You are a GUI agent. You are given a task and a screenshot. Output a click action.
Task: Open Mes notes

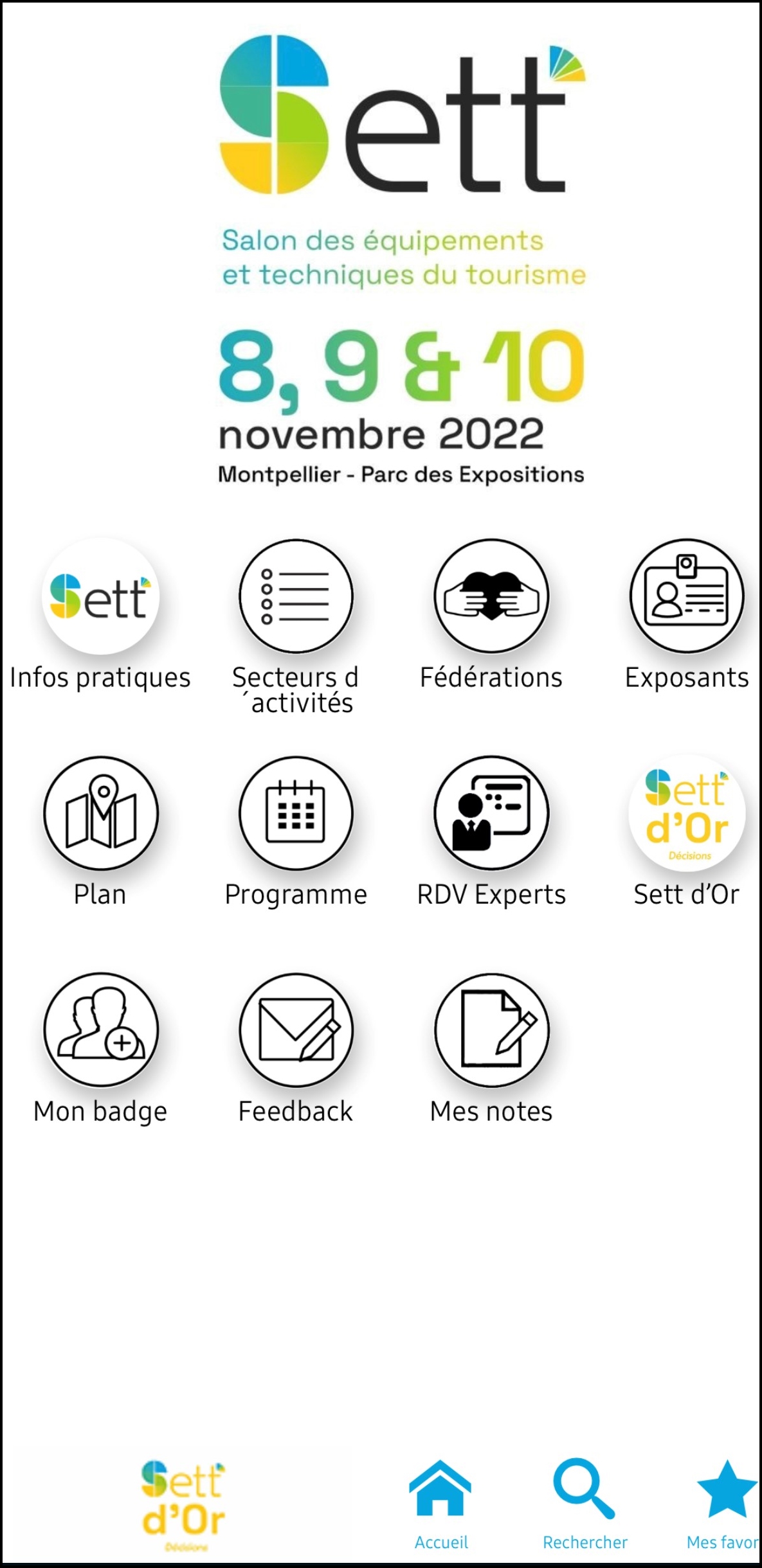(491, 1031)
